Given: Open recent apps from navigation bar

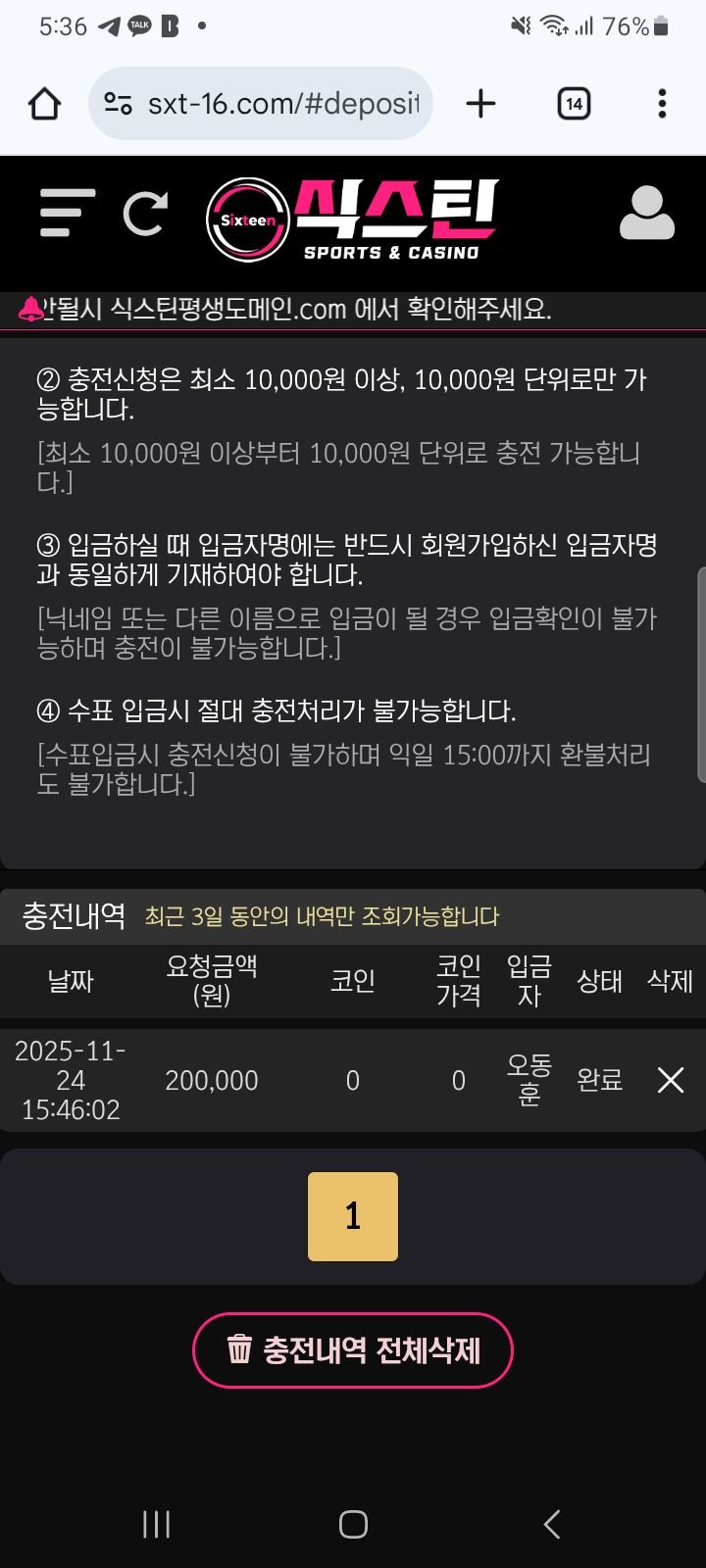Looking at the screenshot, I should (157, 1524).
